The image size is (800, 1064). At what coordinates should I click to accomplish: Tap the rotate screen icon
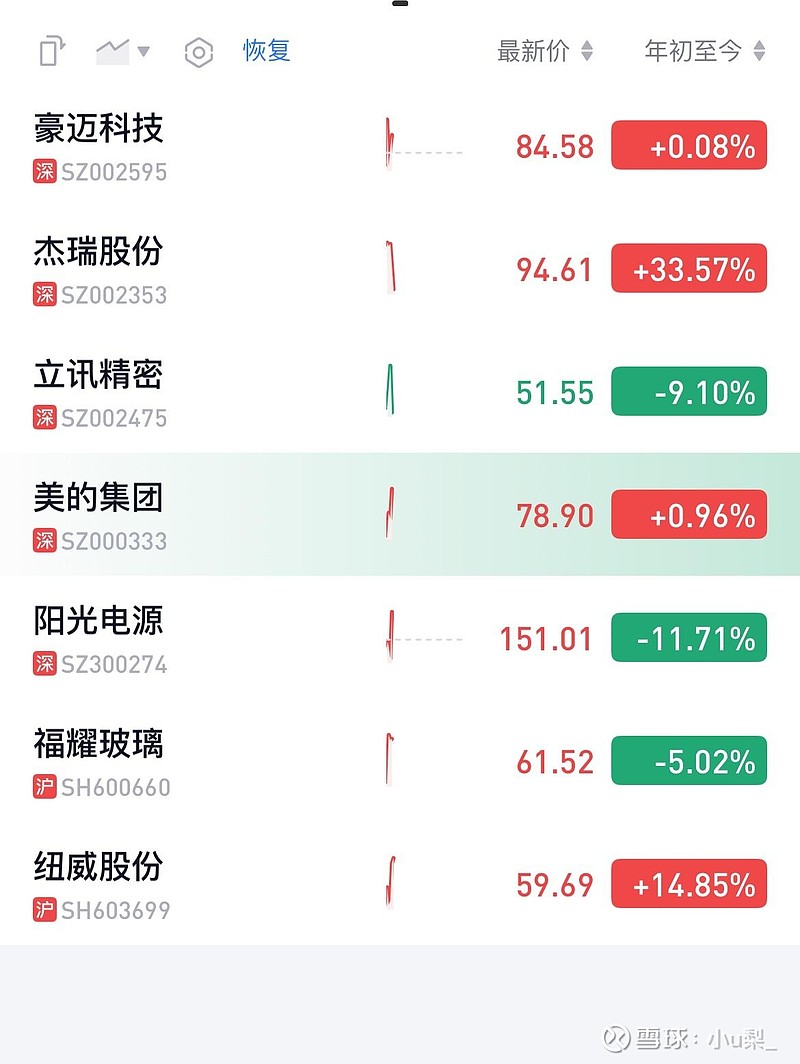[x=52, y=51]
